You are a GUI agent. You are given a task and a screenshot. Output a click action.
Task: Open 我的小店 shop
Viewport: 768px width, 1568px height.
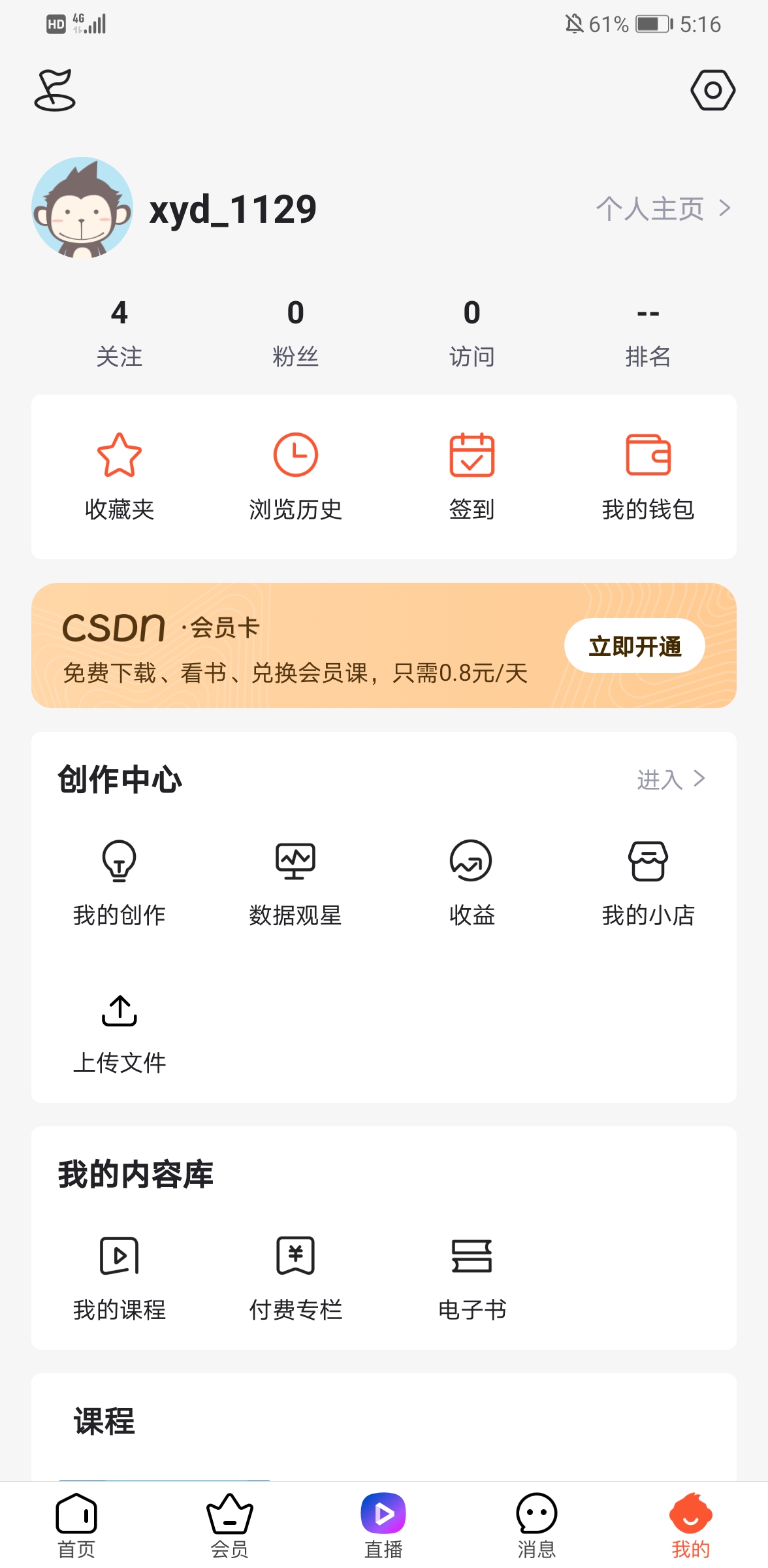coord(648,883)
